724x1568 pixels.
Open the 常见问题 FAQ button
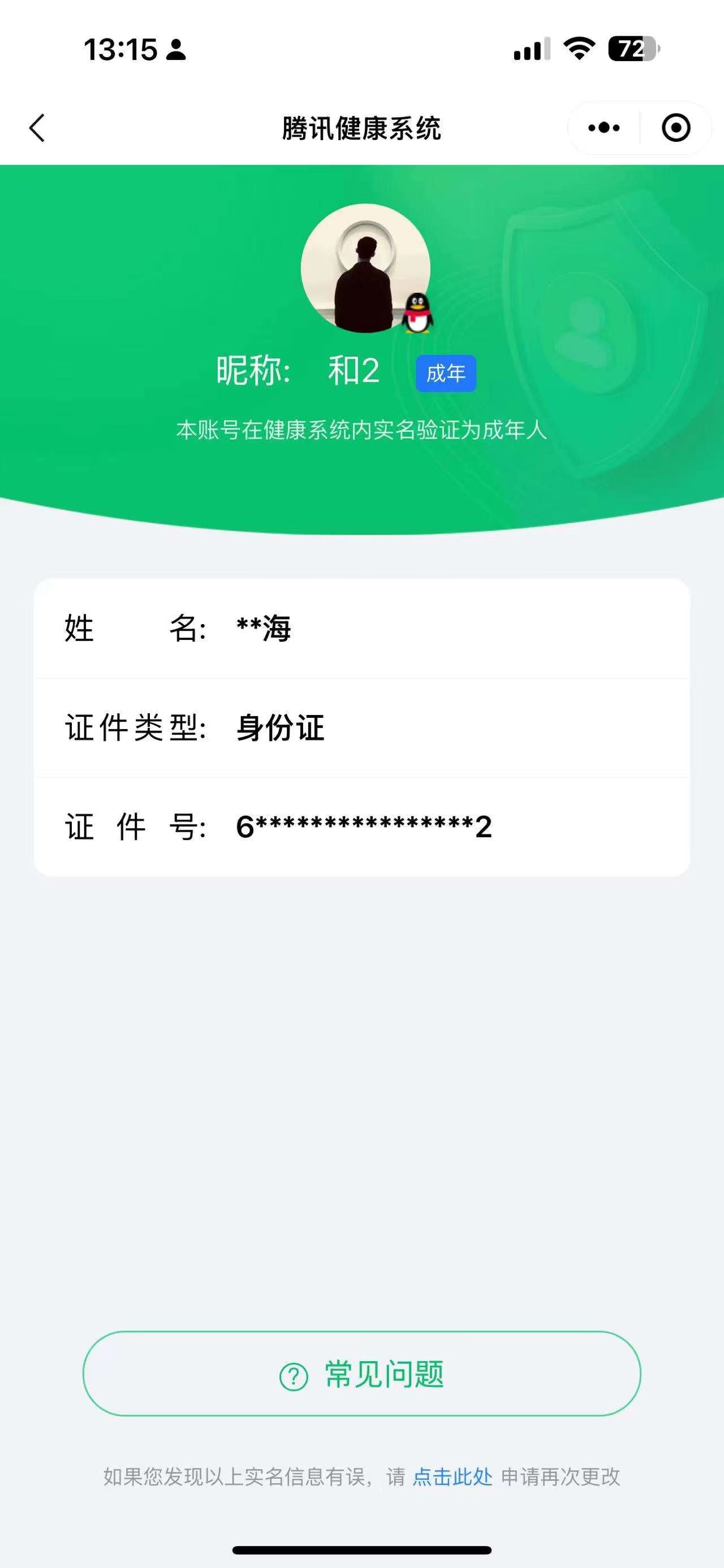361,1374
